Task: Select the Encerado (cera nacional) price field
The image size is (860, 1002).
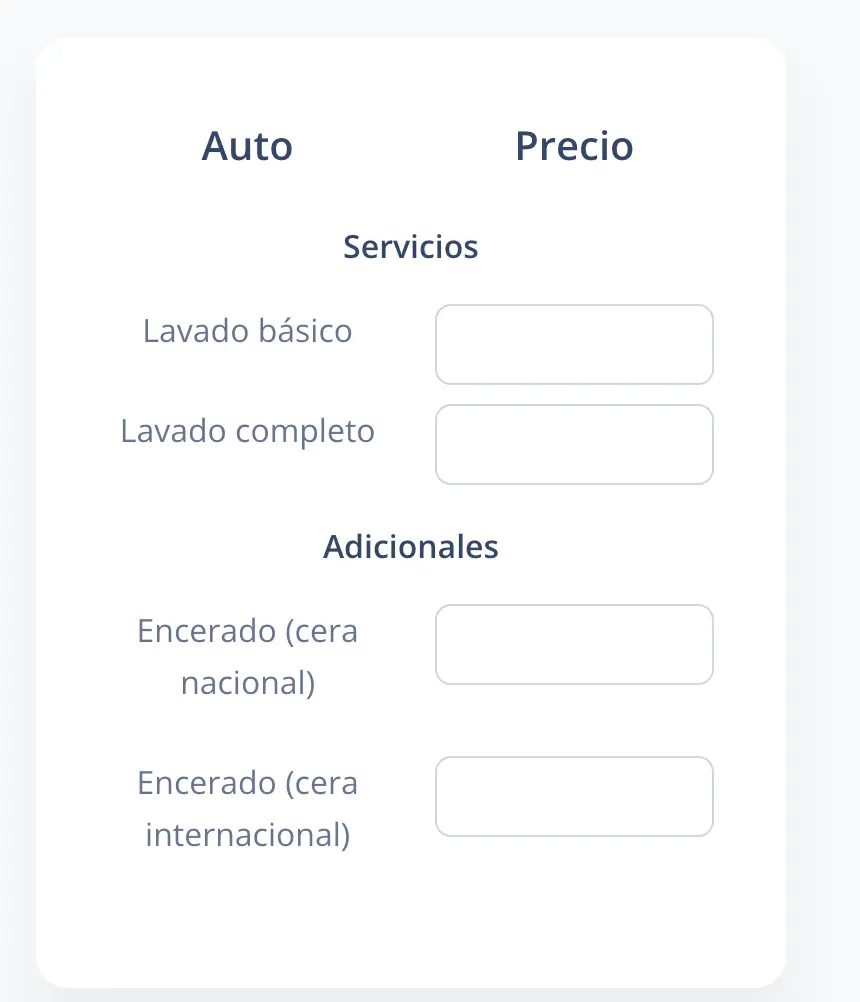Action: (574, 644)
